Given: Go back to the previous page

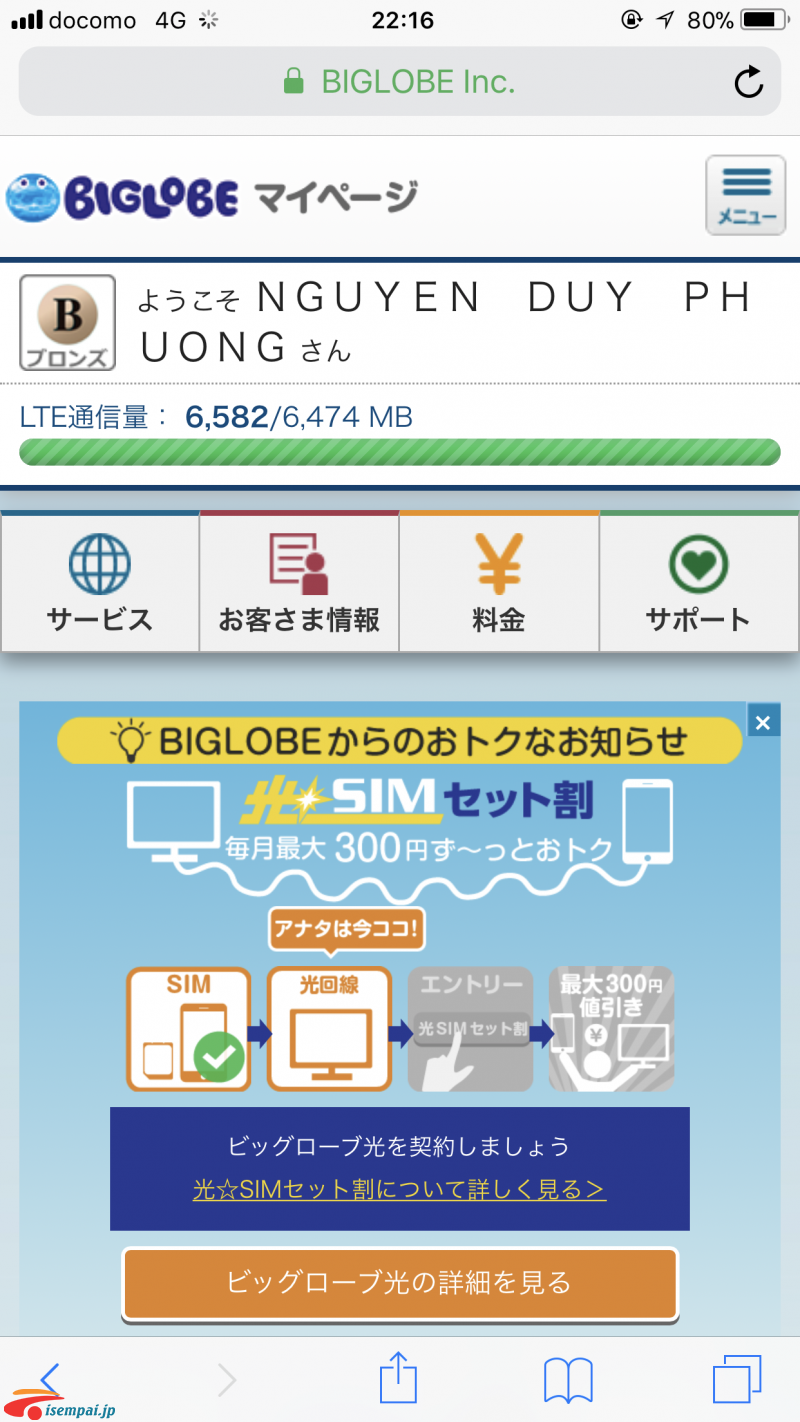Looking at the screenshot, I should (x=50, y=1378).
